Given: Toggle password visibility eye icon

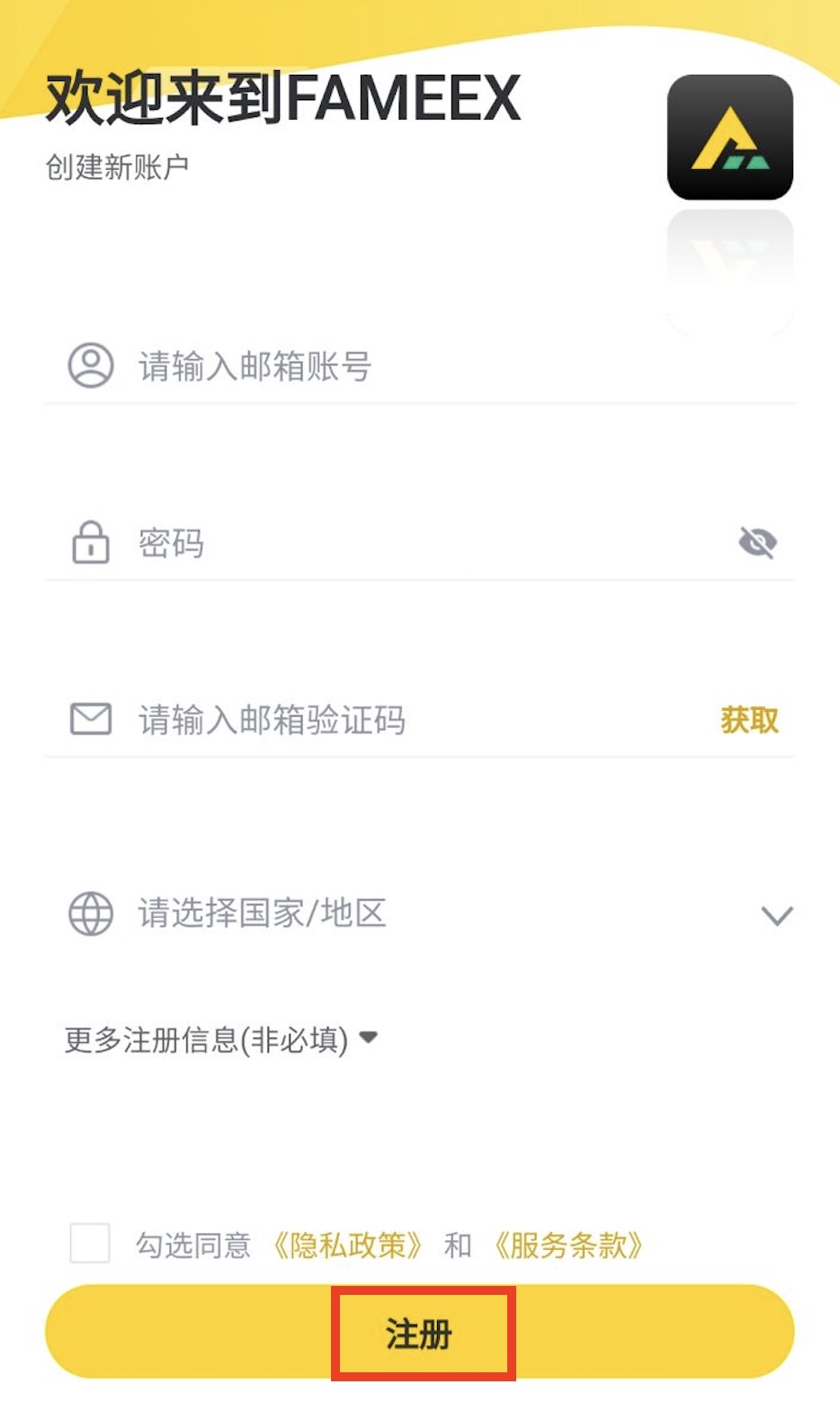Looking at the screenshot, I should (x=757, y=543).
